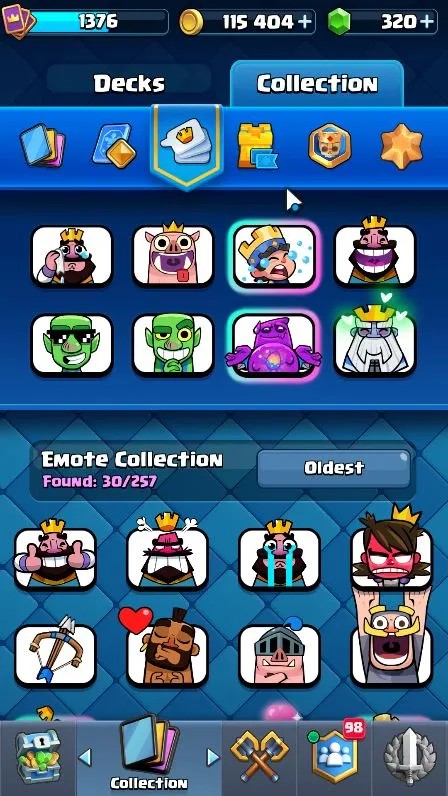Switch to the Decks tab

coord(129,83)
